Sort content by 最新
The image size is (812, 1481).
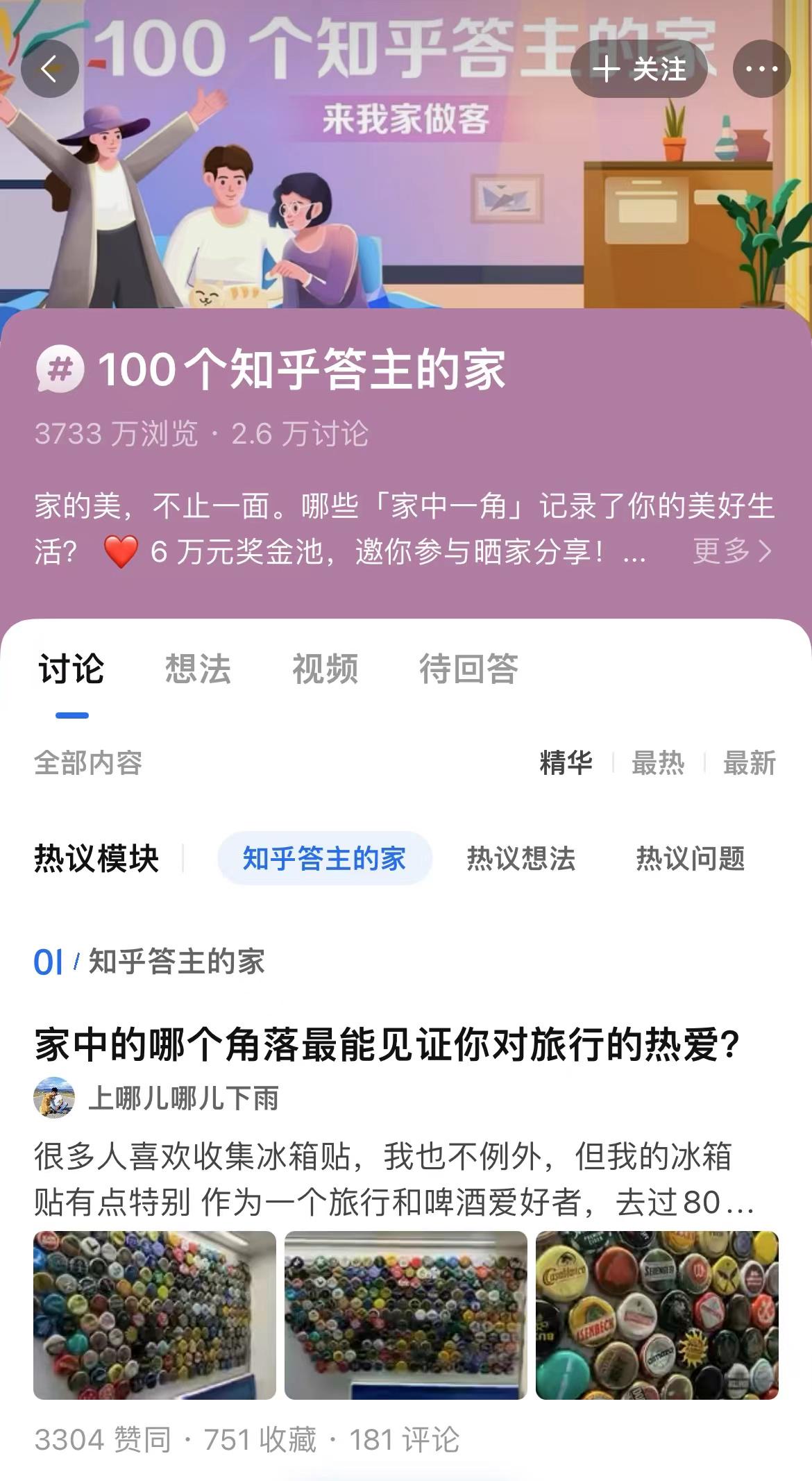[x=749, y=762]
